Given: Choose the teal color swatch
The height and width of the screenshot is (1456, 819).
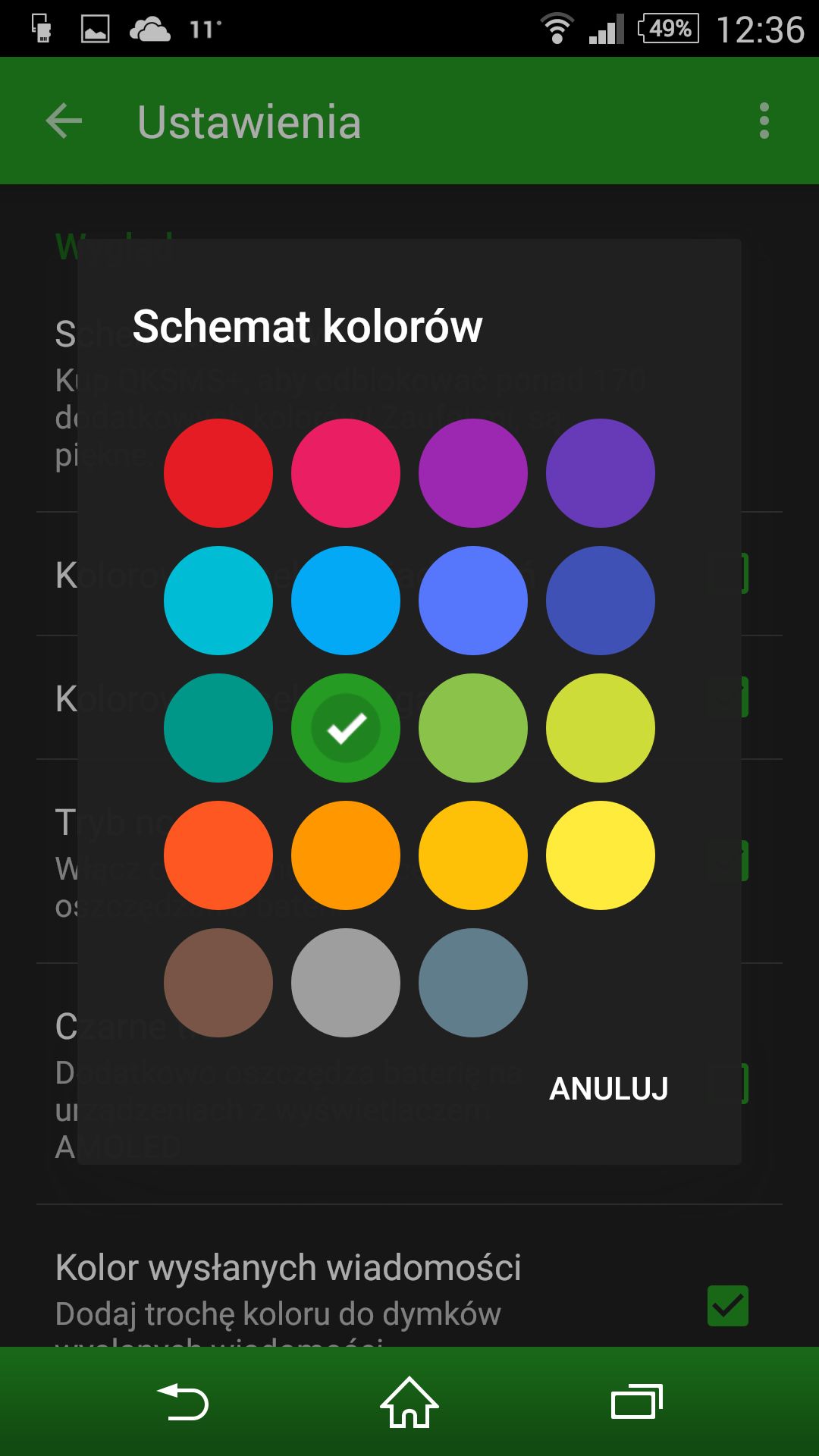Looking at the screenshot, I should [x=218, y=728].
